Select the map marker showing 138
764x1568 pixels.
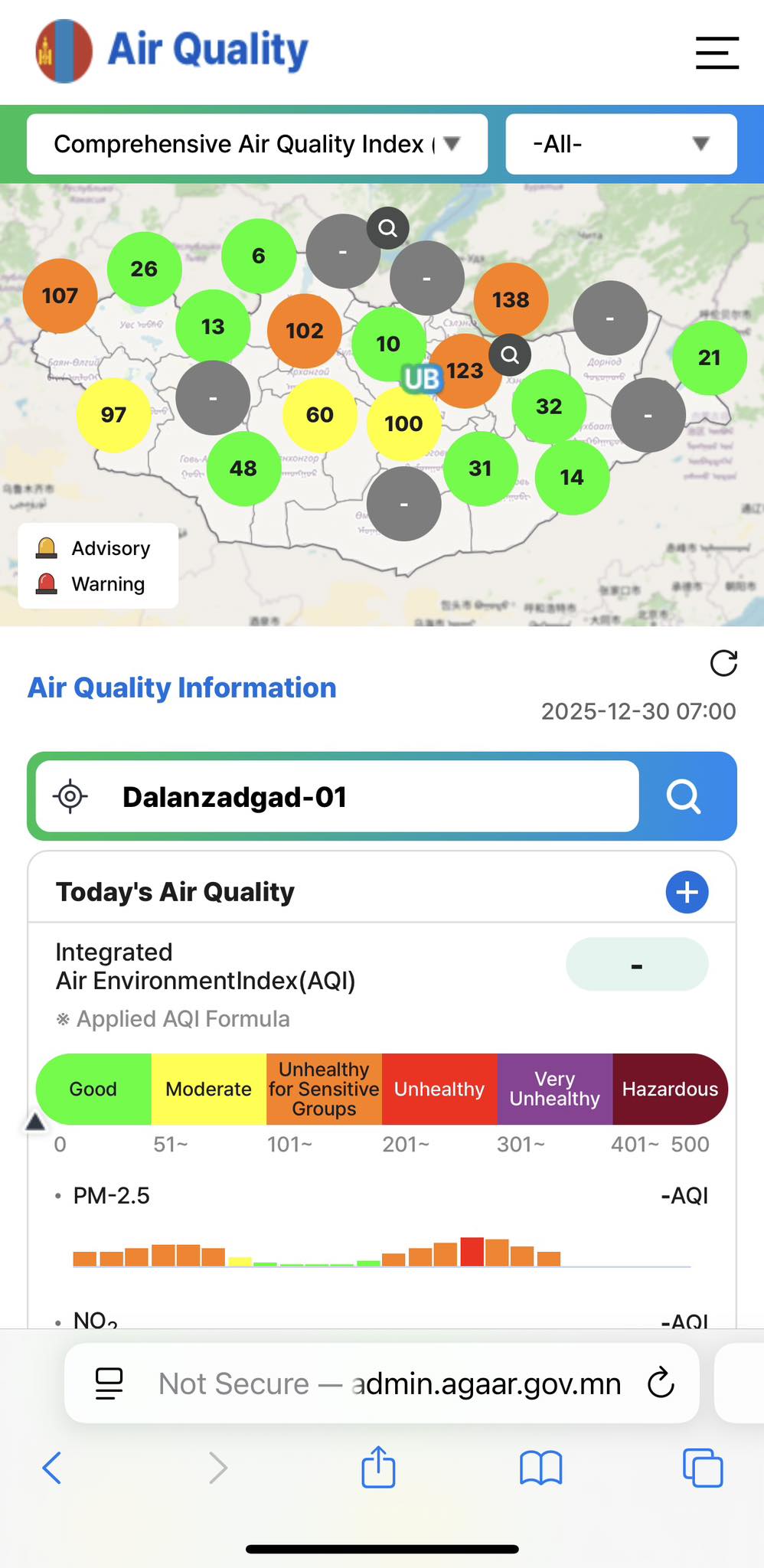pos(511,300)
